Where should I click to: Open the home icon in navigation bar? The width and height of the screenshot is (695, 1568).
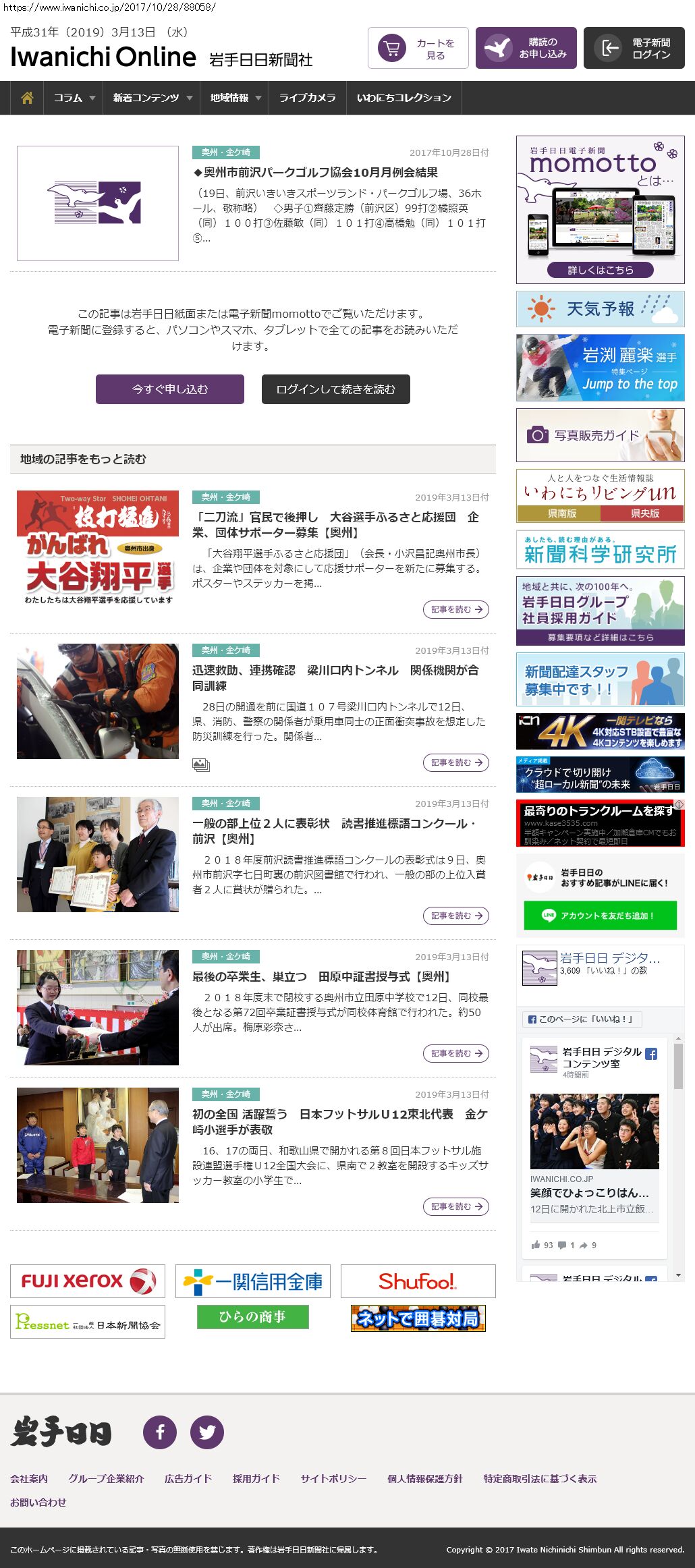[27, 98]
